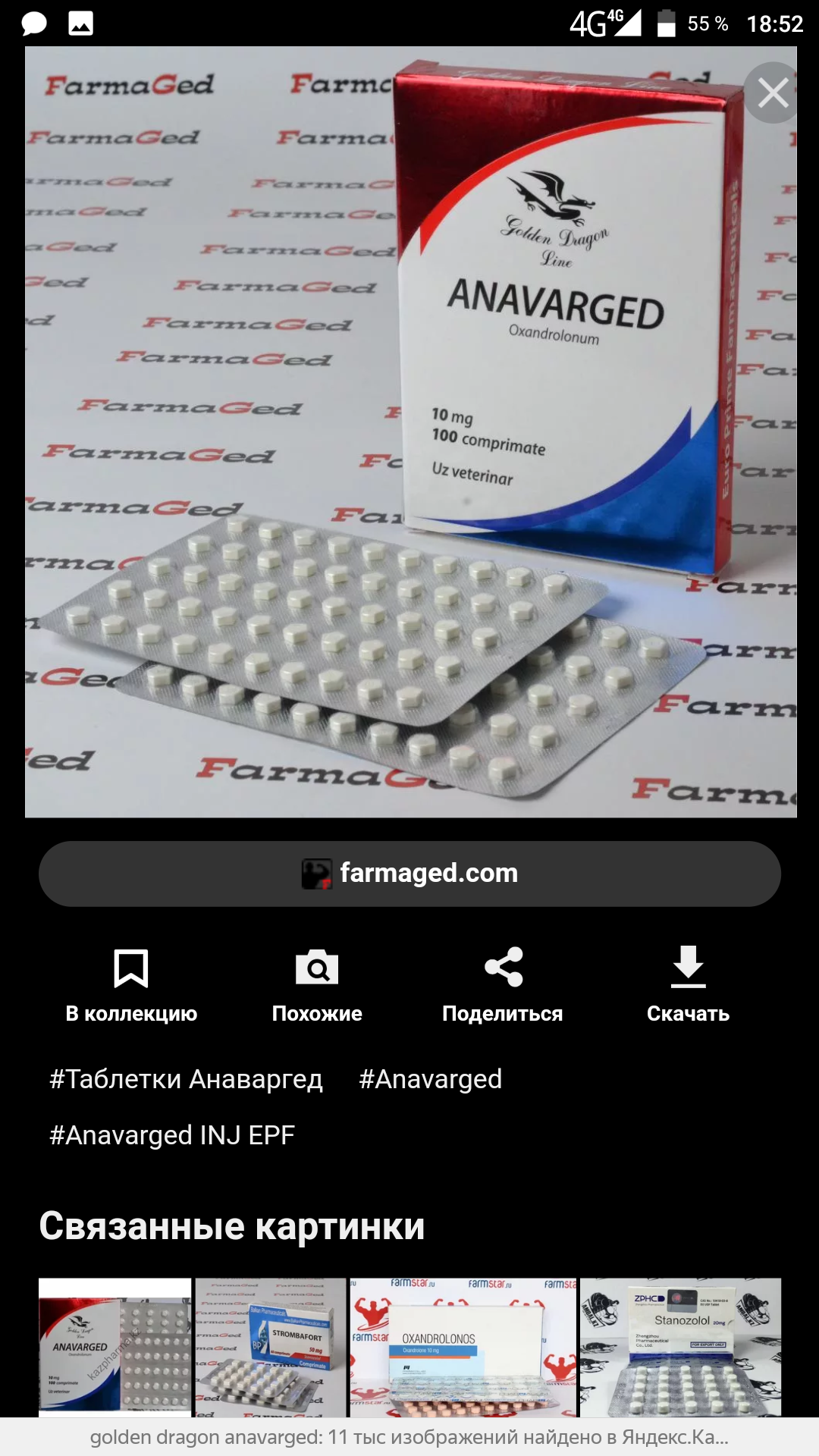The image size is (819, 1456).
Task: Select the #Таблетки Анаваргед tag
Action: click(186, 1079)
